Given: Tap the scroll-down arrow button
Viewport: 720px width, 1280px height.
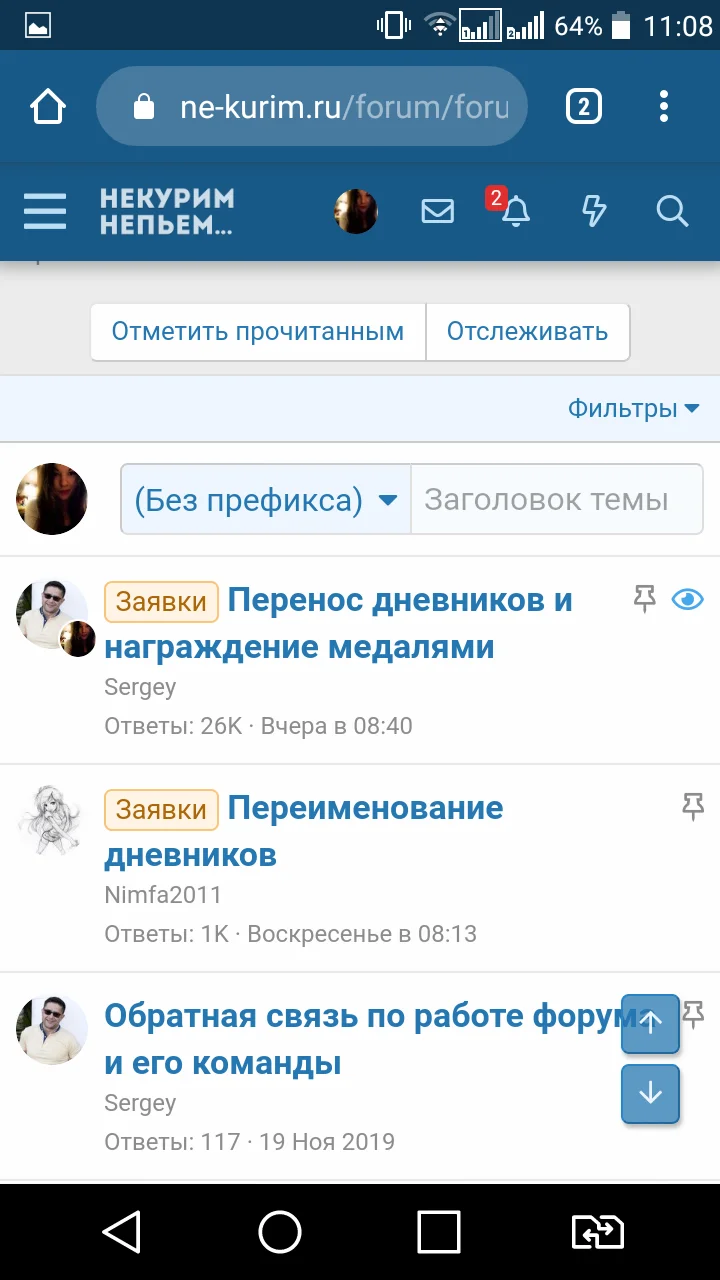Looking at the screenshot, I should (x=650, y=1093).
